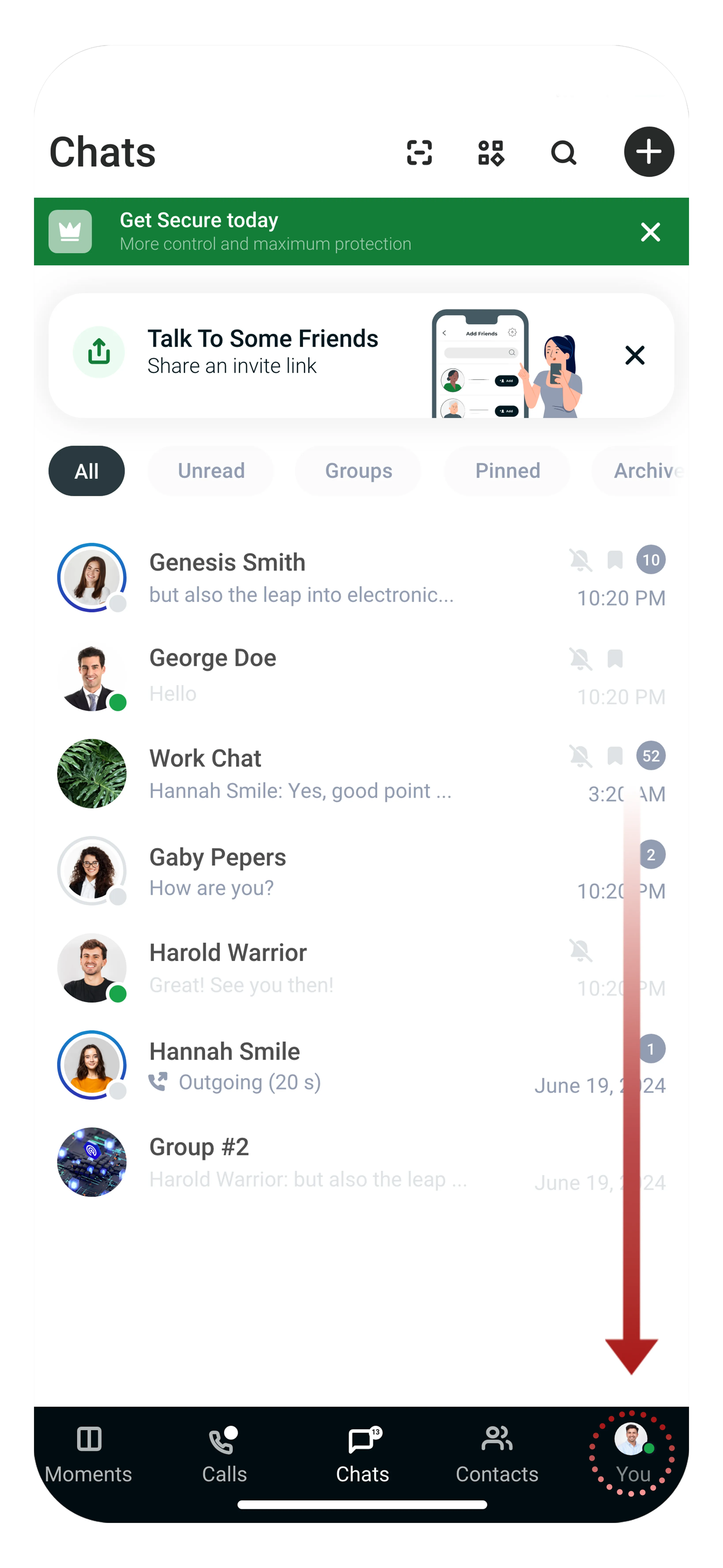This screenshot has height=1568, width=723.
Task: Open Gaby Pepers profile picture
Action: [x=91, y=872]
